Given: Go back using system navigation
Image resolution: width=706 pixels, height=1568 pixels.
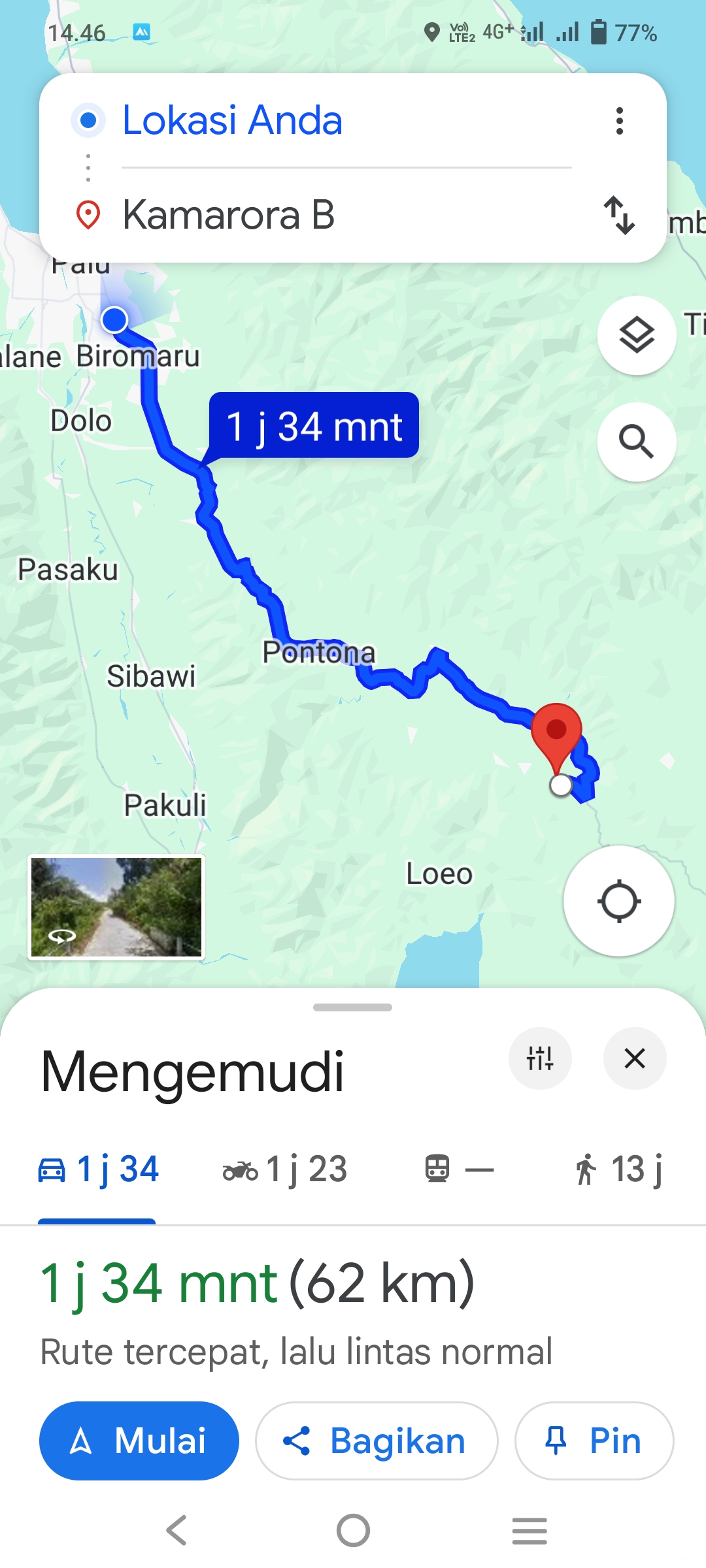Looking at the screenshot, I should (176, 1530).
